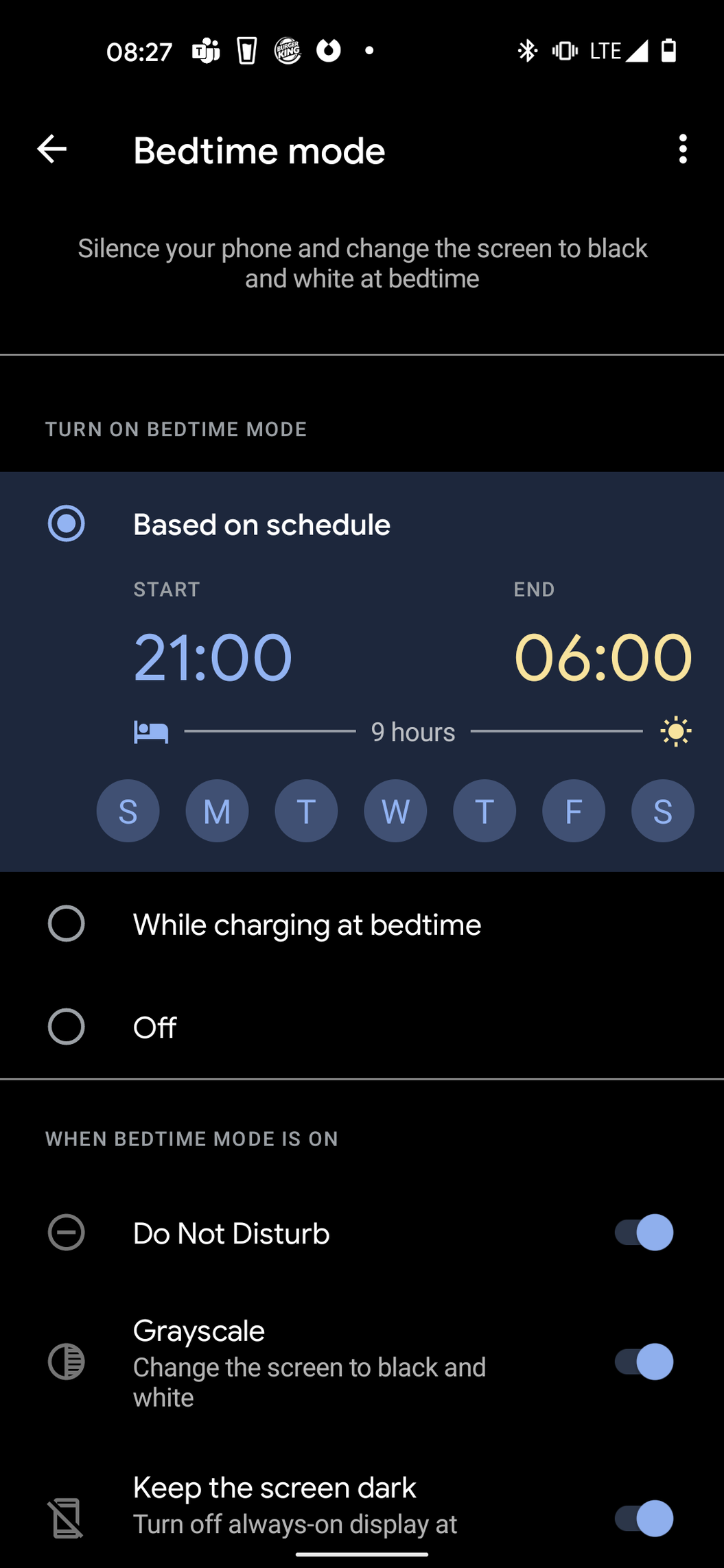Screen dimensions: 724x1568
Task: Change the 21:00 start time
Action: coord(213,657)
